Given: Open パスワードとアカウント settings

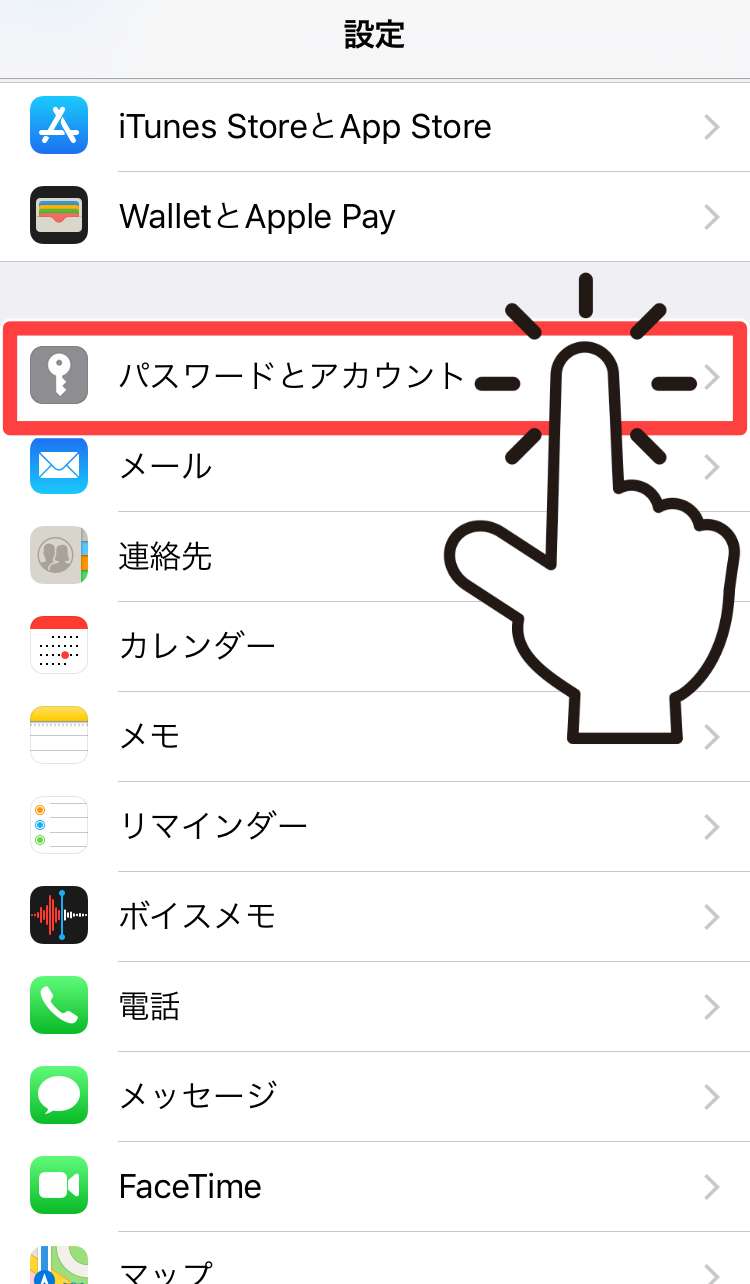Looking at the screenshot, I should point(292,376).
